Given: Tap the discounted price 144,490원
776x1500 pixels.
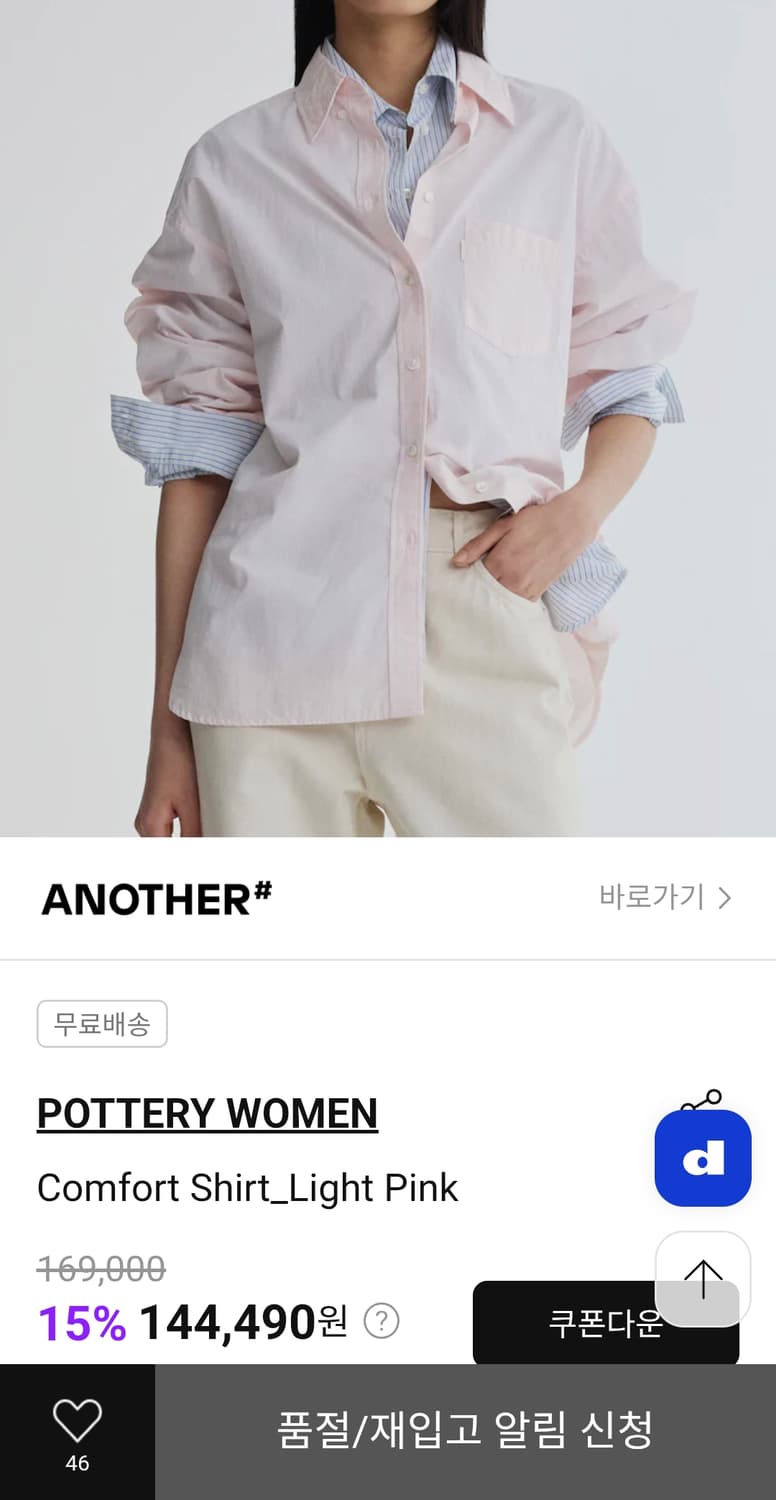Looking at the screenshot, I should tap(245, 1322).
